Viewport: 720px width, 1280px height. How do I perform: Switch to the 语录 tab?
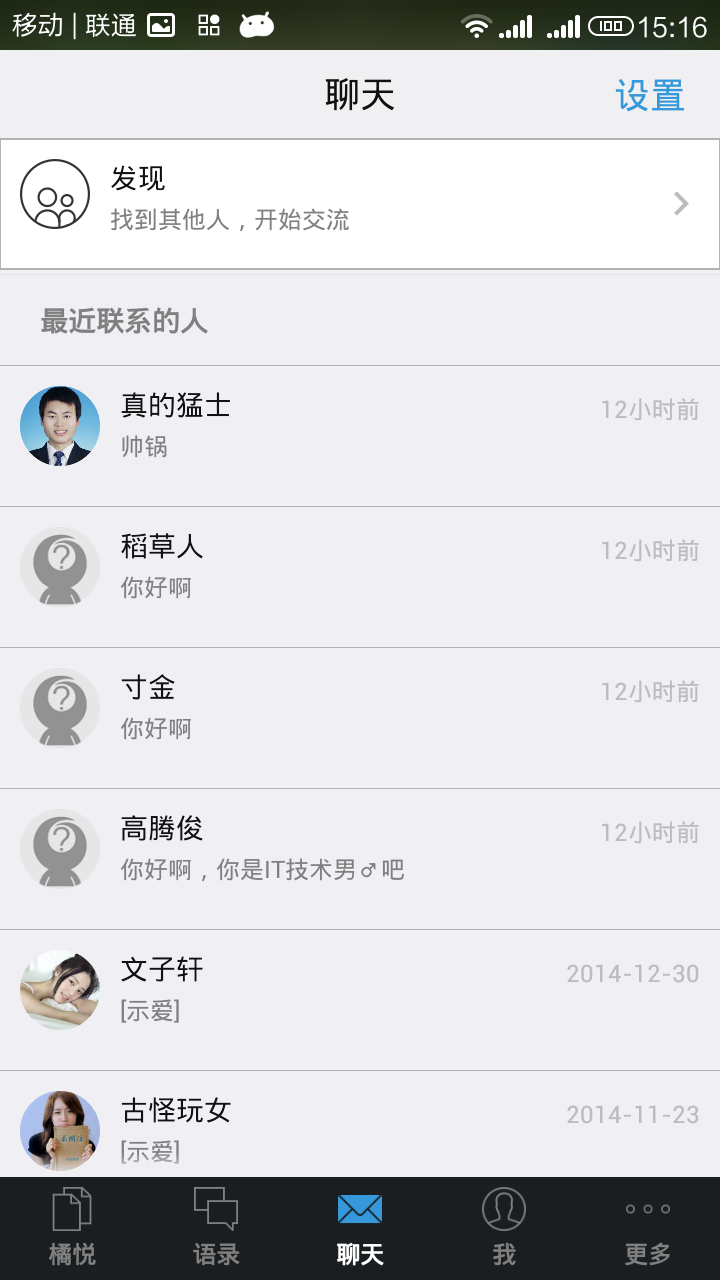point(216,1228)
